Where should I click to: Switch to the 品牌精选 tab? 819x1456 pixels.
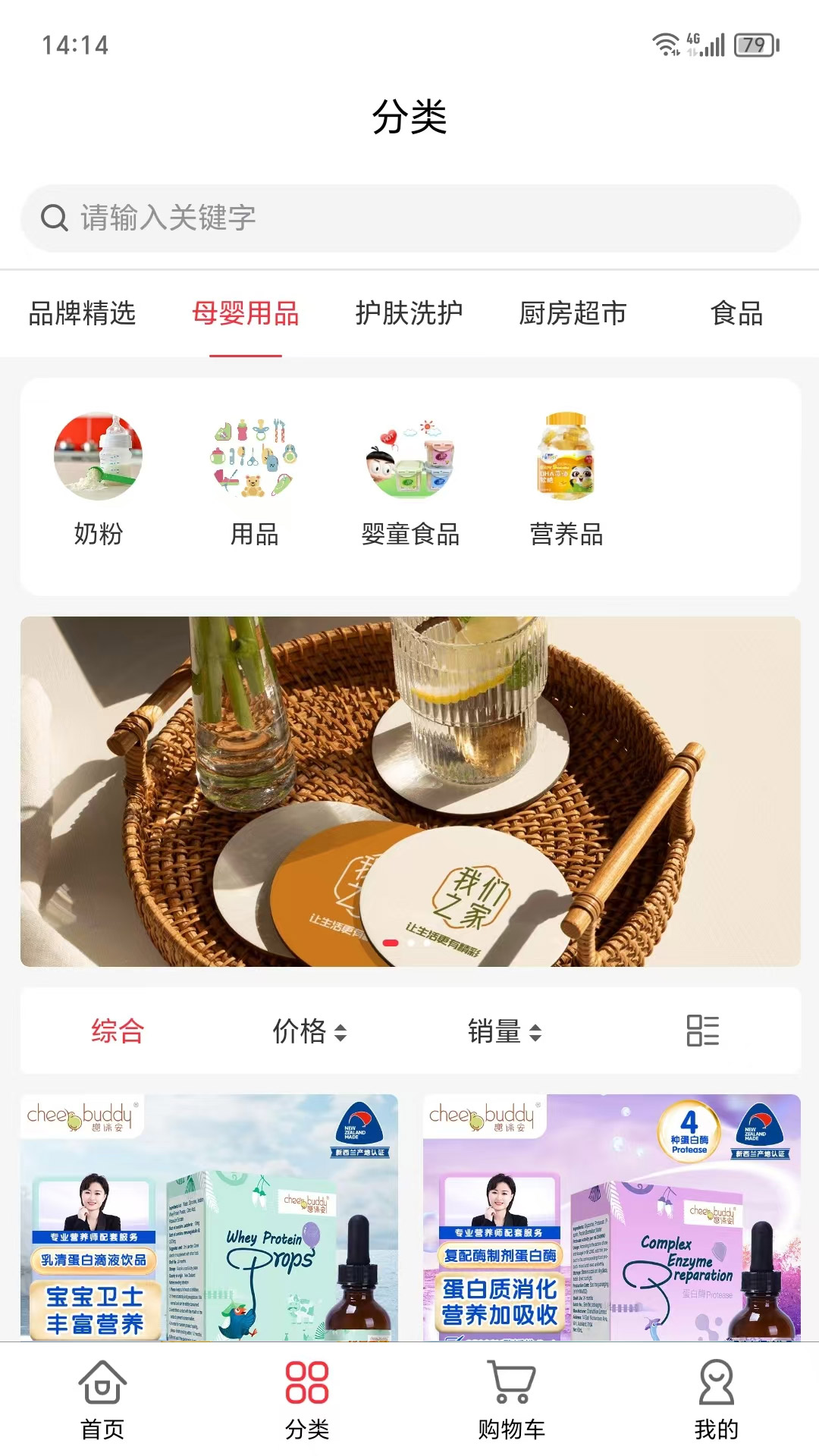(82, 313)
